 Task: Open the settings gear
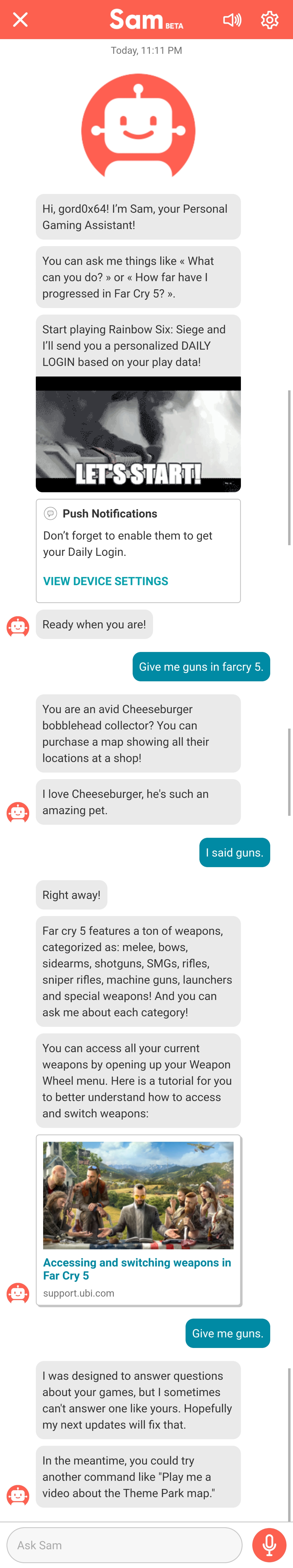[269, 20]
